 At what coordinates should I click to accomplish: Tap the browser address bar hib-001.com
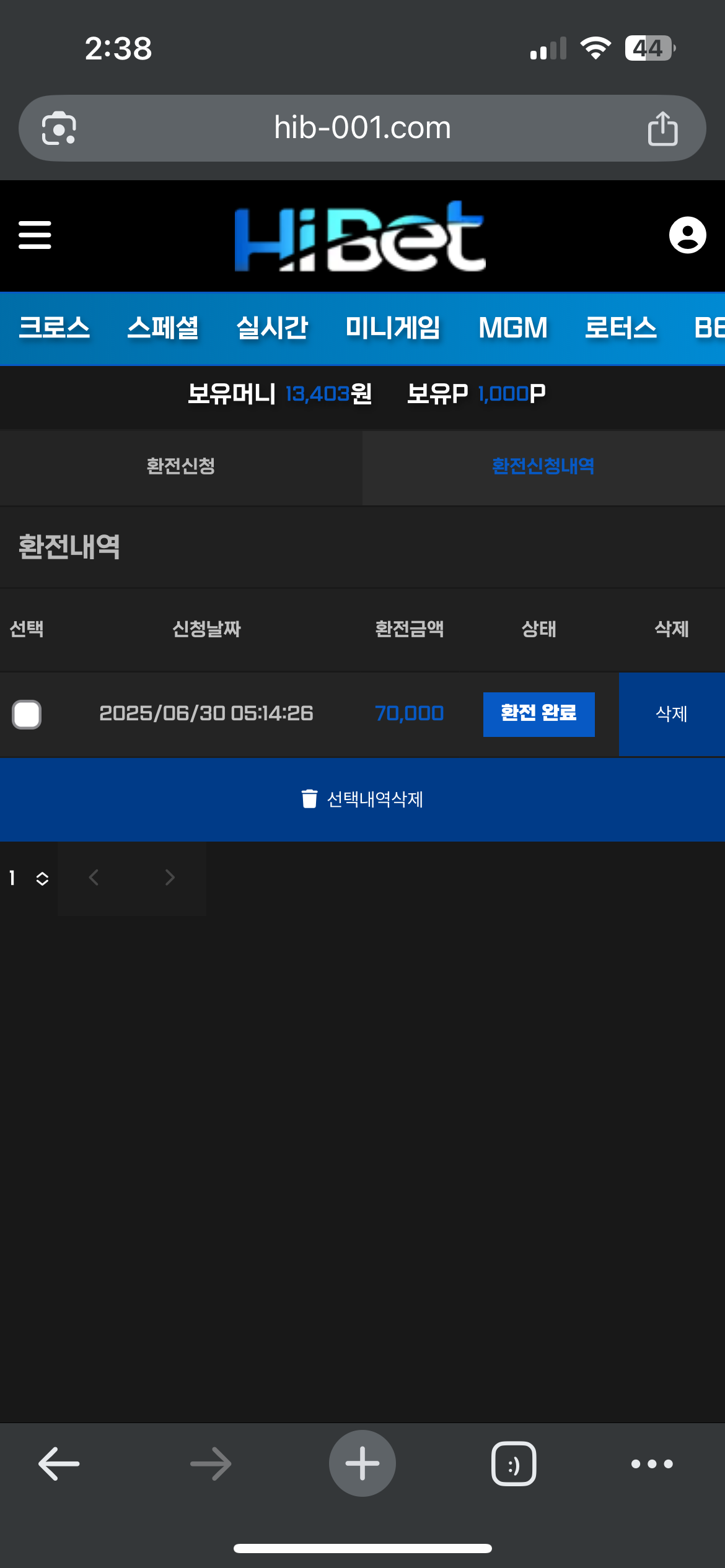tap(362, 128)
